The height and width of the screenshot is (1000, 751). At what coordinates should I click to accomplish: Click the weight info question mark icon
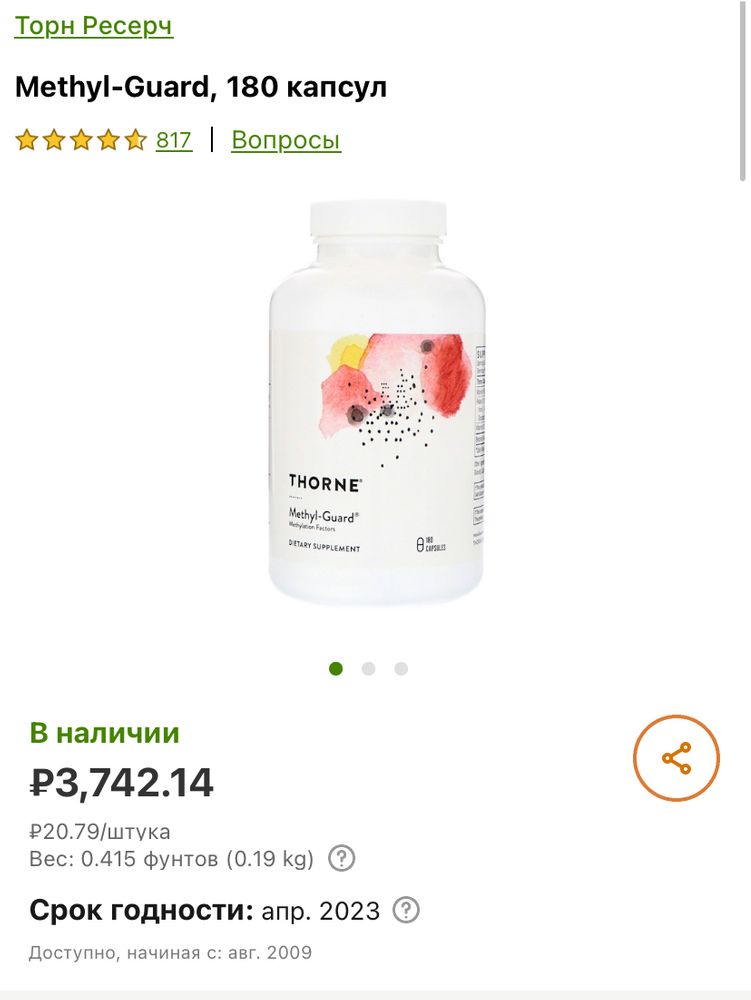(x=339, y=857)
